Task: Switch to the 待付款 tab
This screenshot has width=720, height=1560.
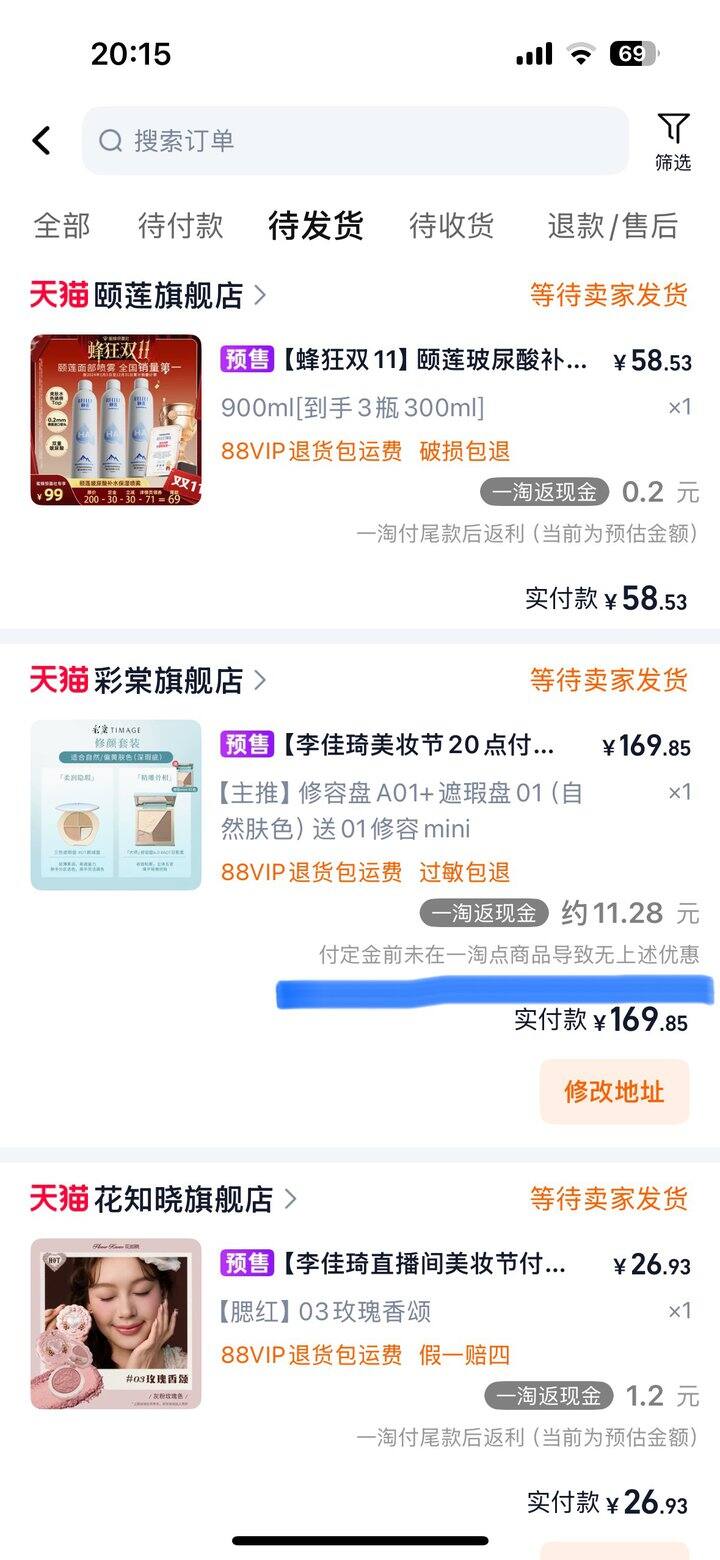Action: click(180, 226)
